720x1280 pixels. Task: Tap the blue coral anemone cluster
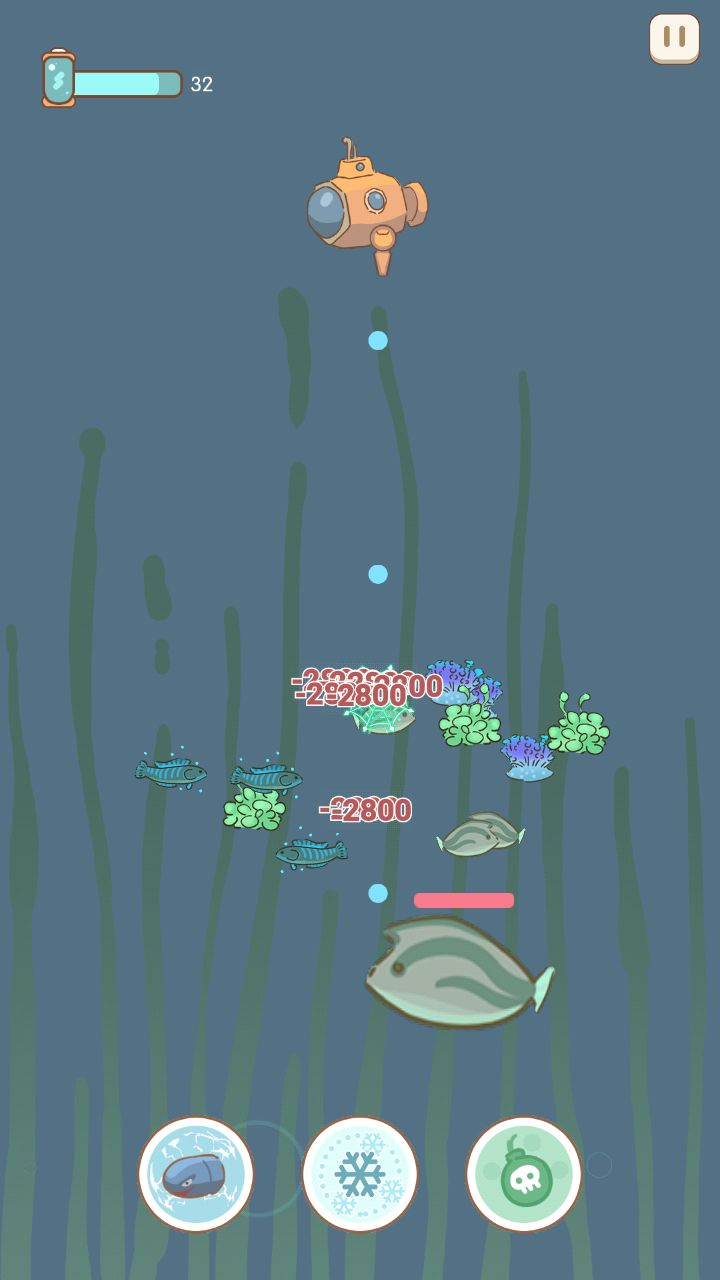[463, 678]
